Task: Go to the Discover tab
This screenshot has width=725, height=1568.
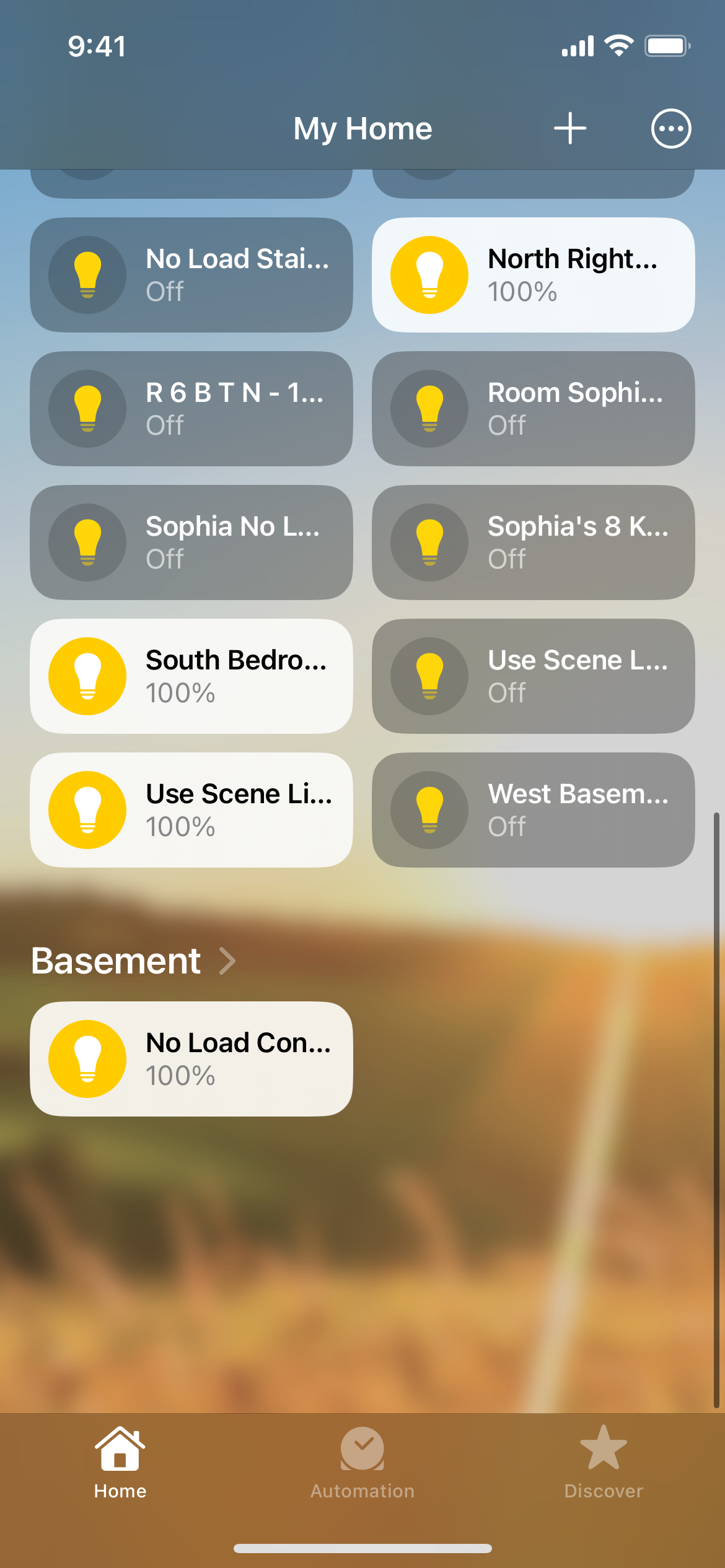Action: 604,1463
